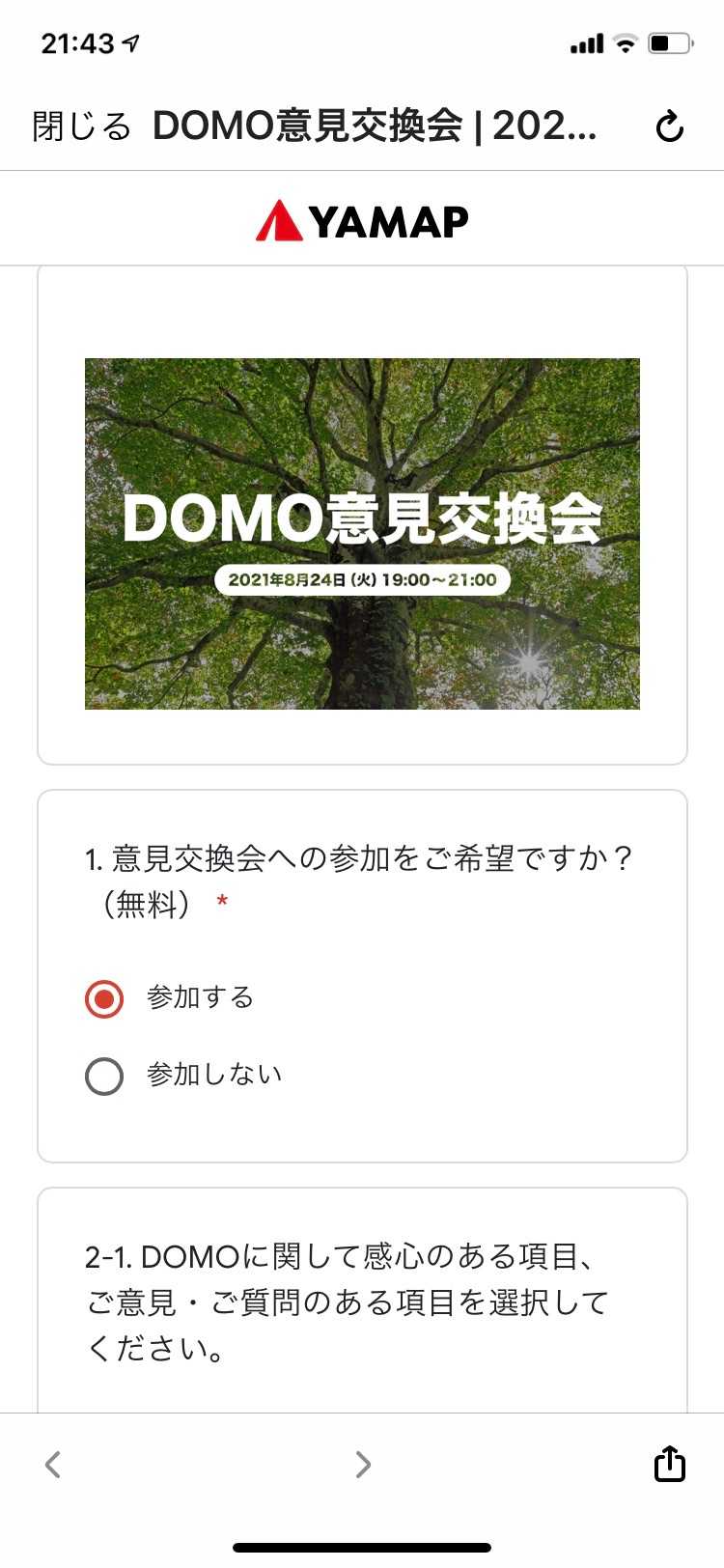Choose the 参加しない radio option
The width and height of the screenshot is (724, 1568).
point(104,1076)
